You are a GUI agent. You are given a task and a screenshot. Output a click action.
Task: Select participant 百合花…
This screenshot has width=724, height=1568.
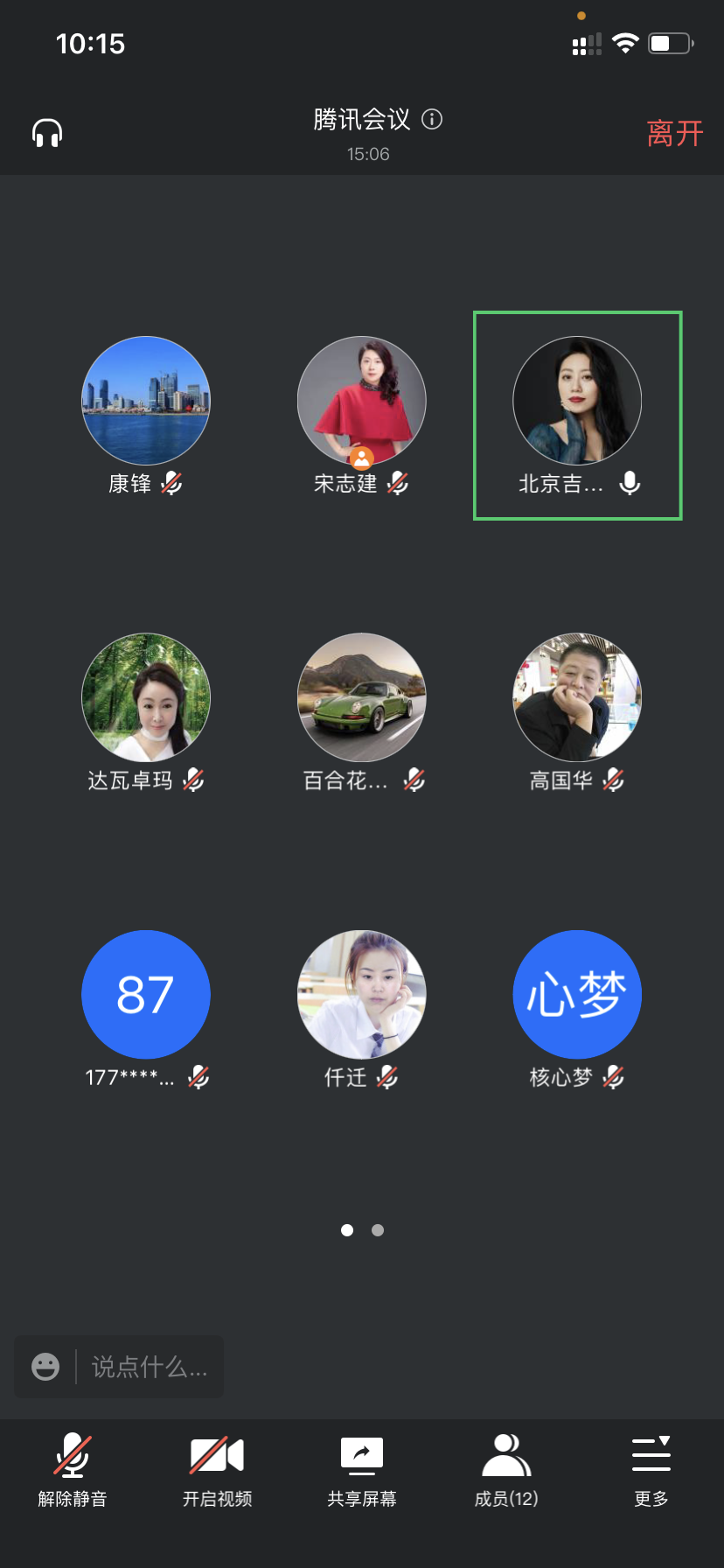point(361,697)
